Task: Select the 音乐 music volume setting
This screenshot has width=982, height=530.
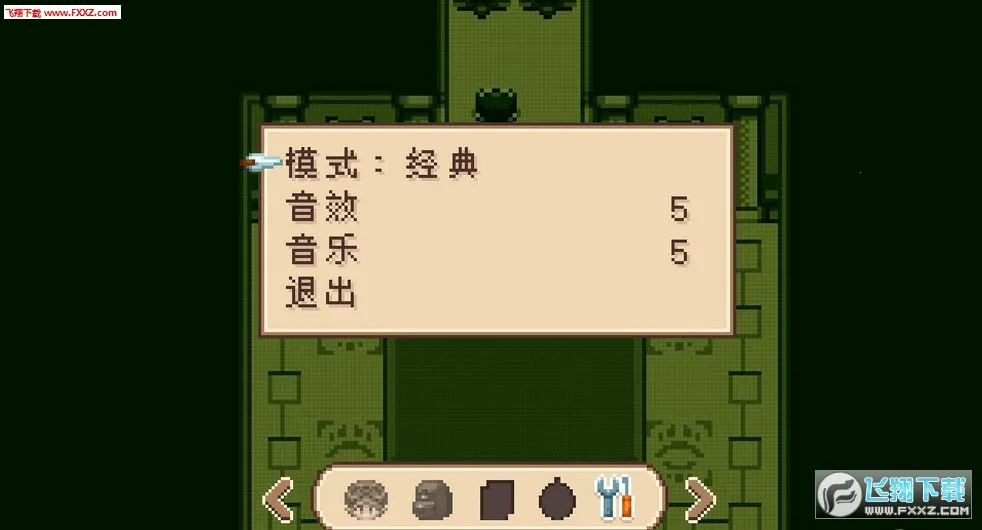Action: tap(322, 251)
